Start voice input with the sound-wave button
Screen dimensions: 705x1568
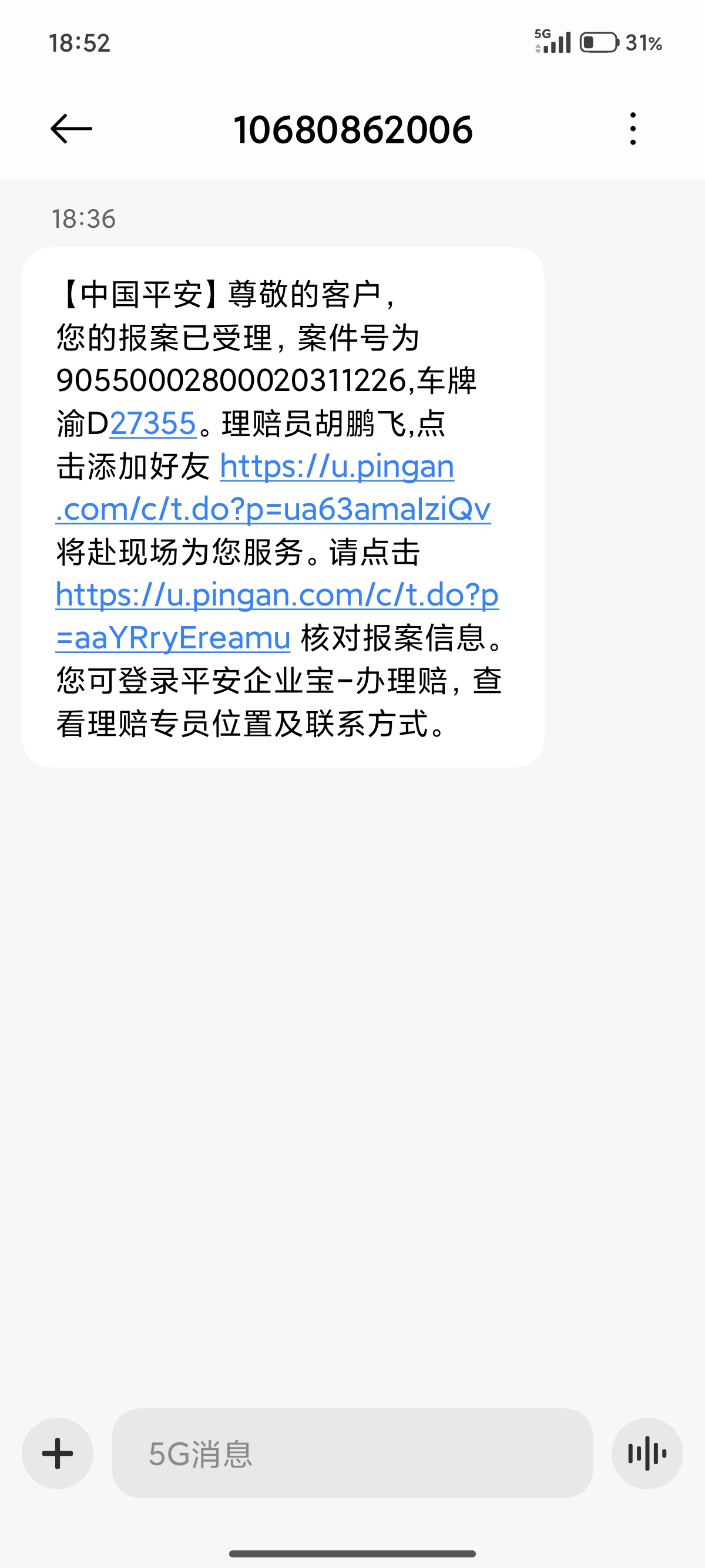coord(647,1453)
